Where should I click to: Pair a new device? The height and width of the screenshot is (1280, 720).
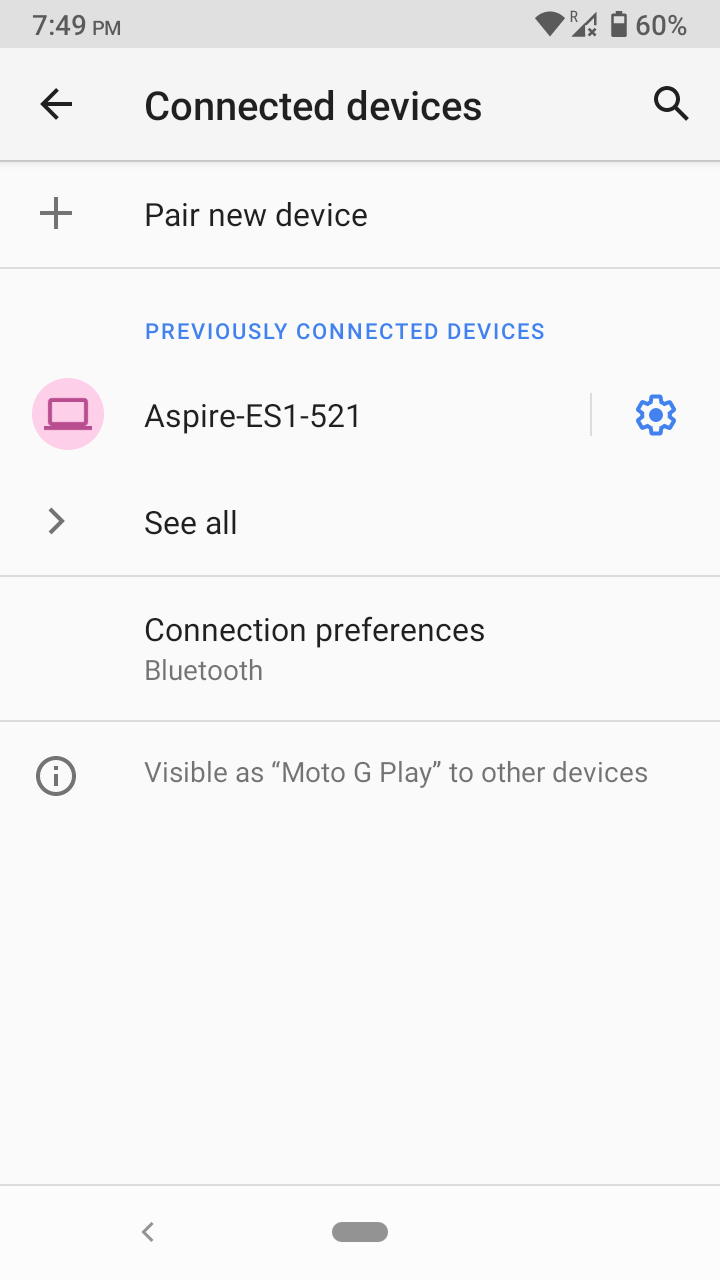tap(256, 215)
